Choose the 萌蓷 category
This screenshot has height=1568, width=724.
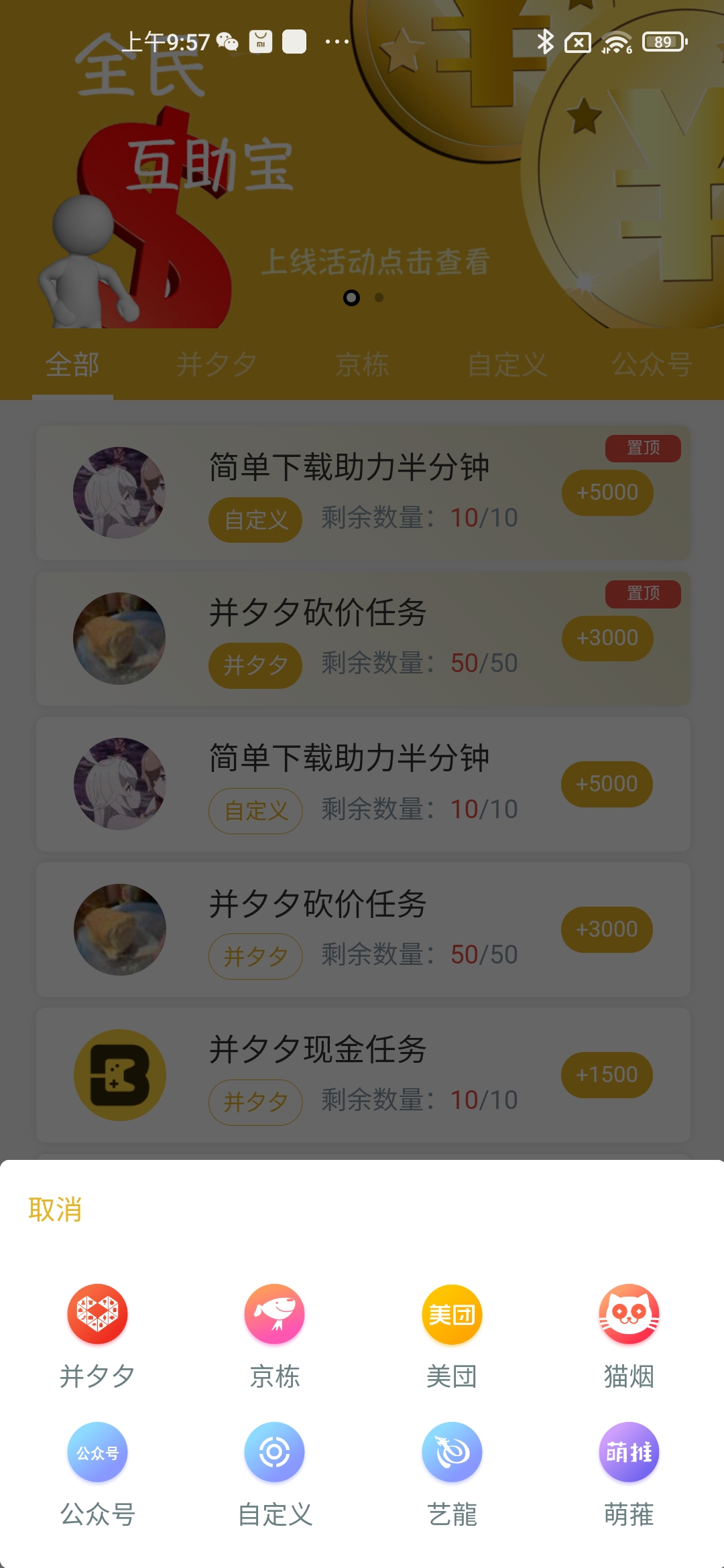(x=629, y=1452)
